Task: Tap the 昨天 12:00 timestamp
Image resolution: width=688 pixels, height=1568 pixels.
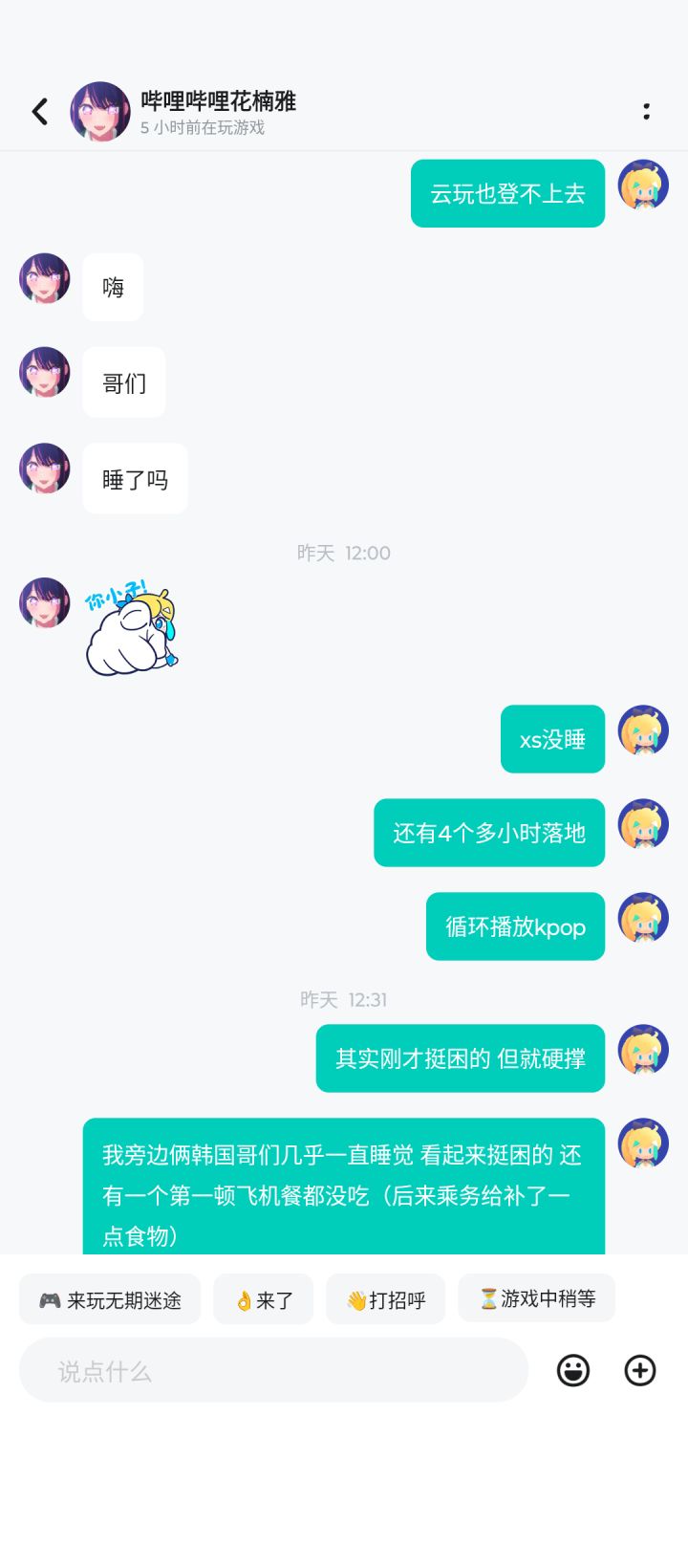Action: click(344, 552)
